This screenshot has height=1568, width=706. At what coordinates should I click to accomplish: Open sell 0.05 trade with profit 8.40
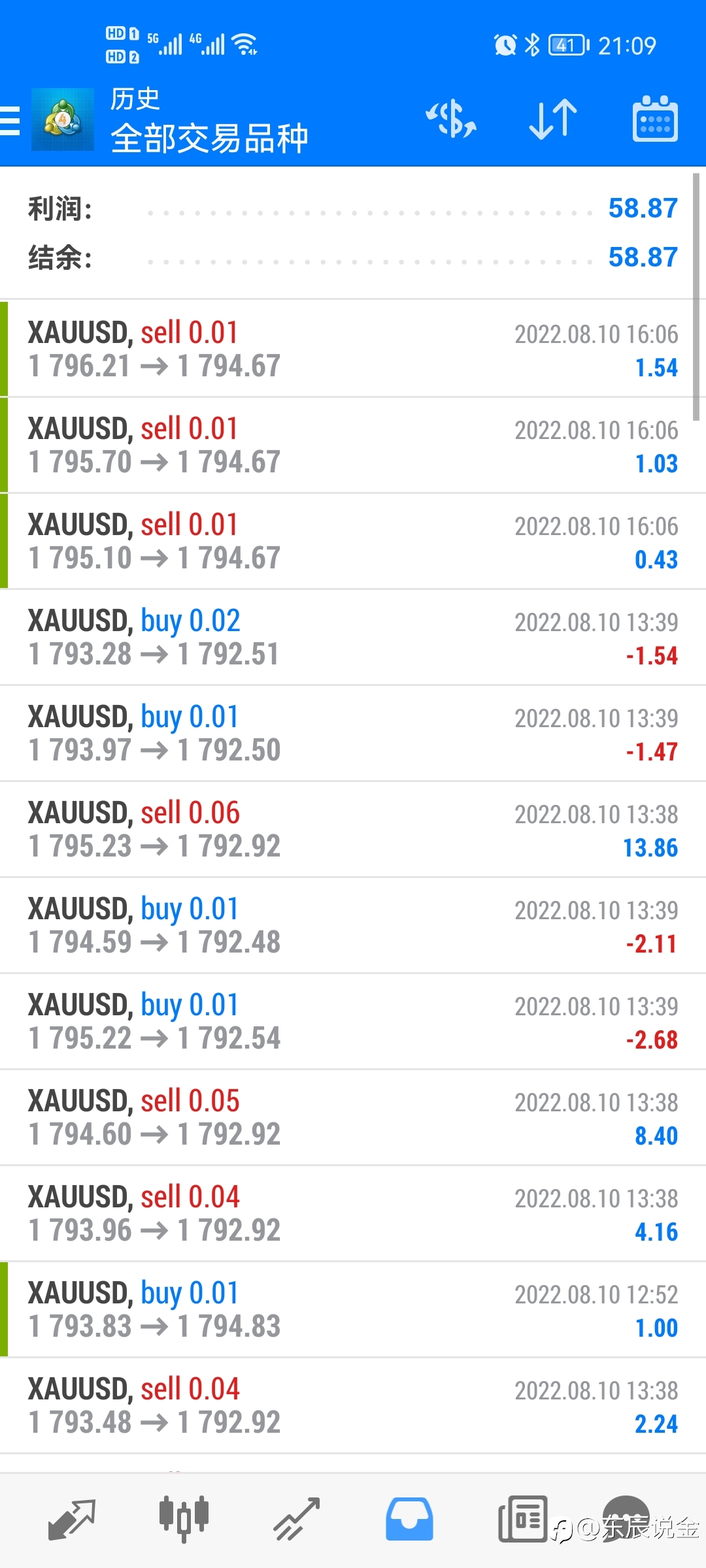pos(353,1117)
